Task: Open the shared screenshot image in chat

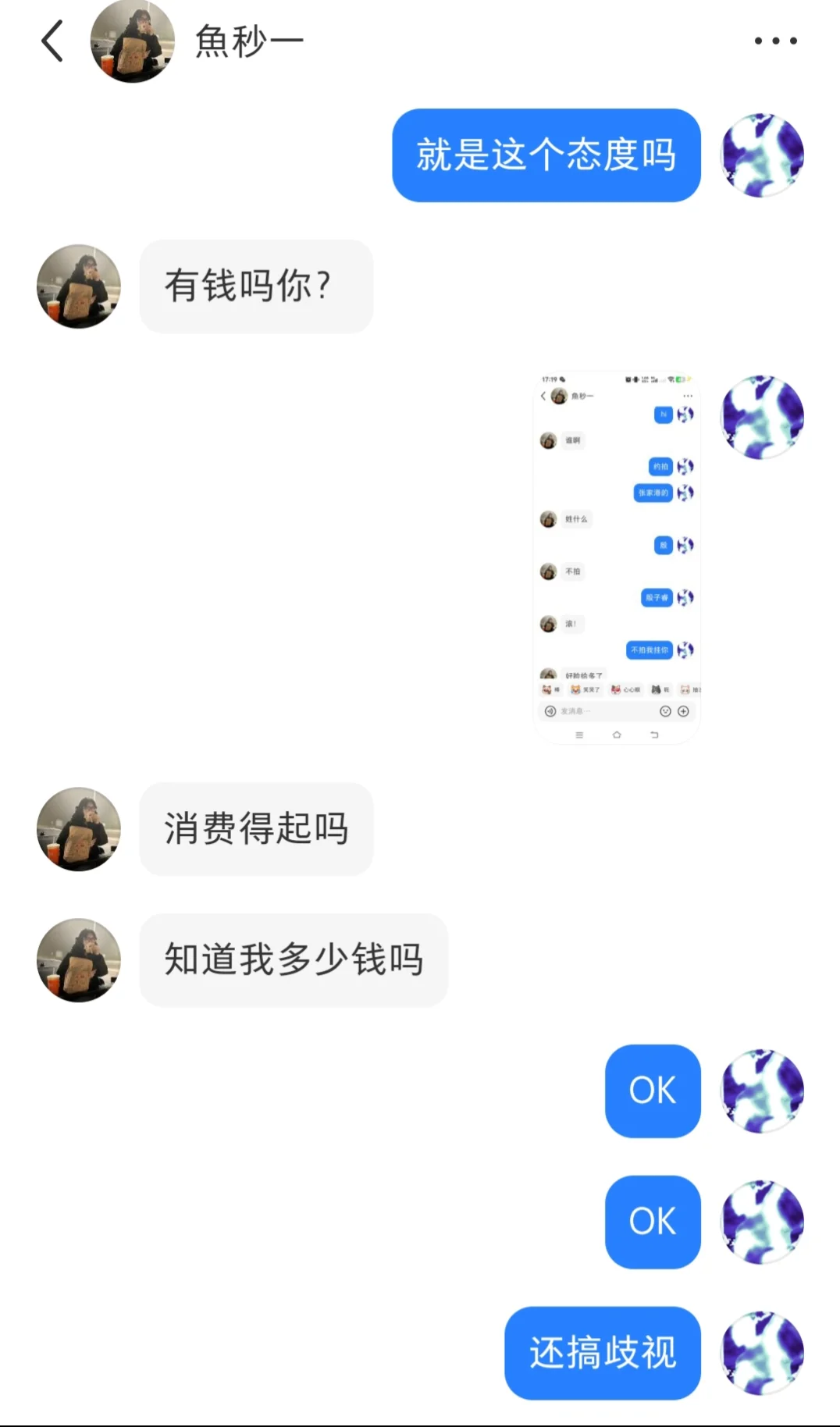Action: (x=617, y=557)
